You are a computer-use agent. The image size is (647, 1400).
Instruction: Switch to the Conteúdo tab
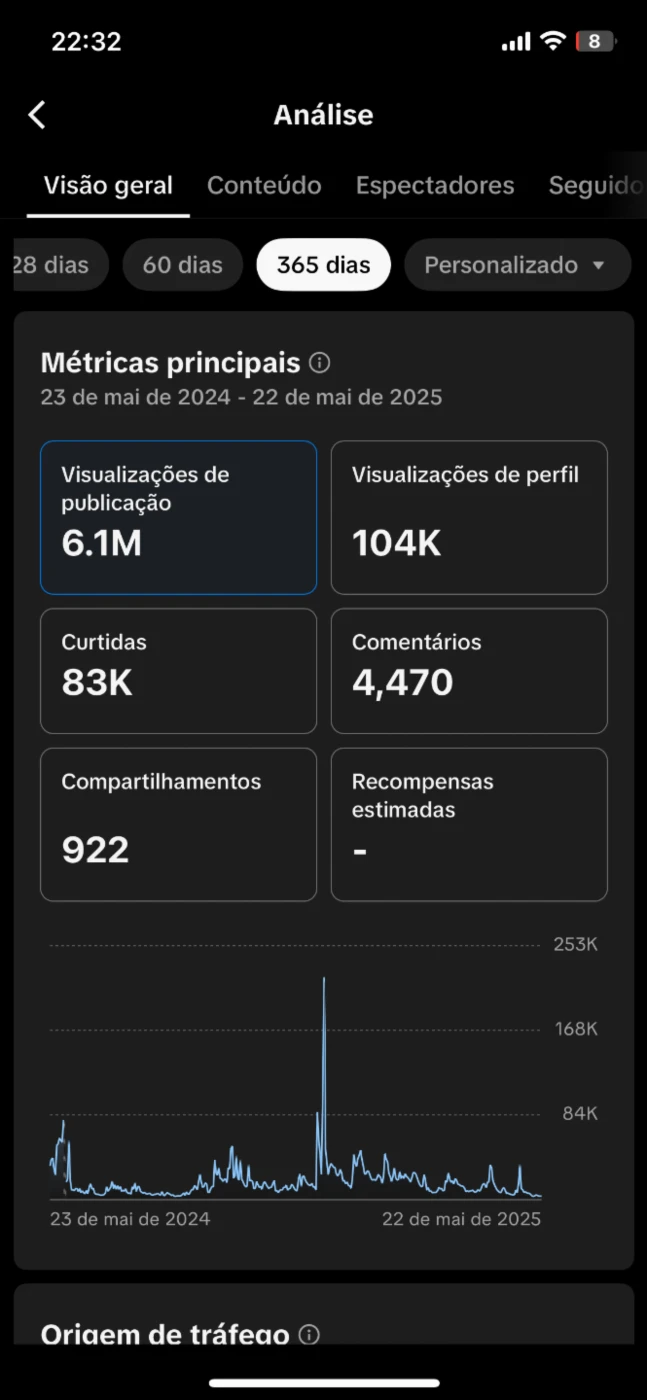tap(264, 185)
